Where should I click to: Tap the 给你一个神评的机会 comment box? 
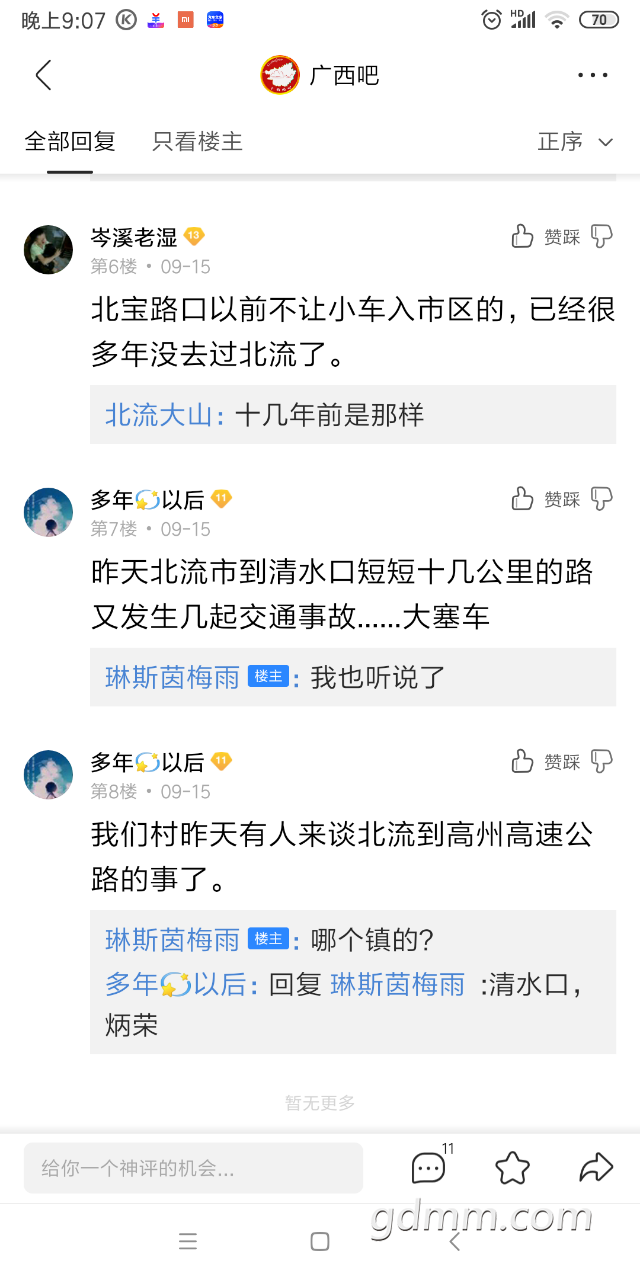193,1168
